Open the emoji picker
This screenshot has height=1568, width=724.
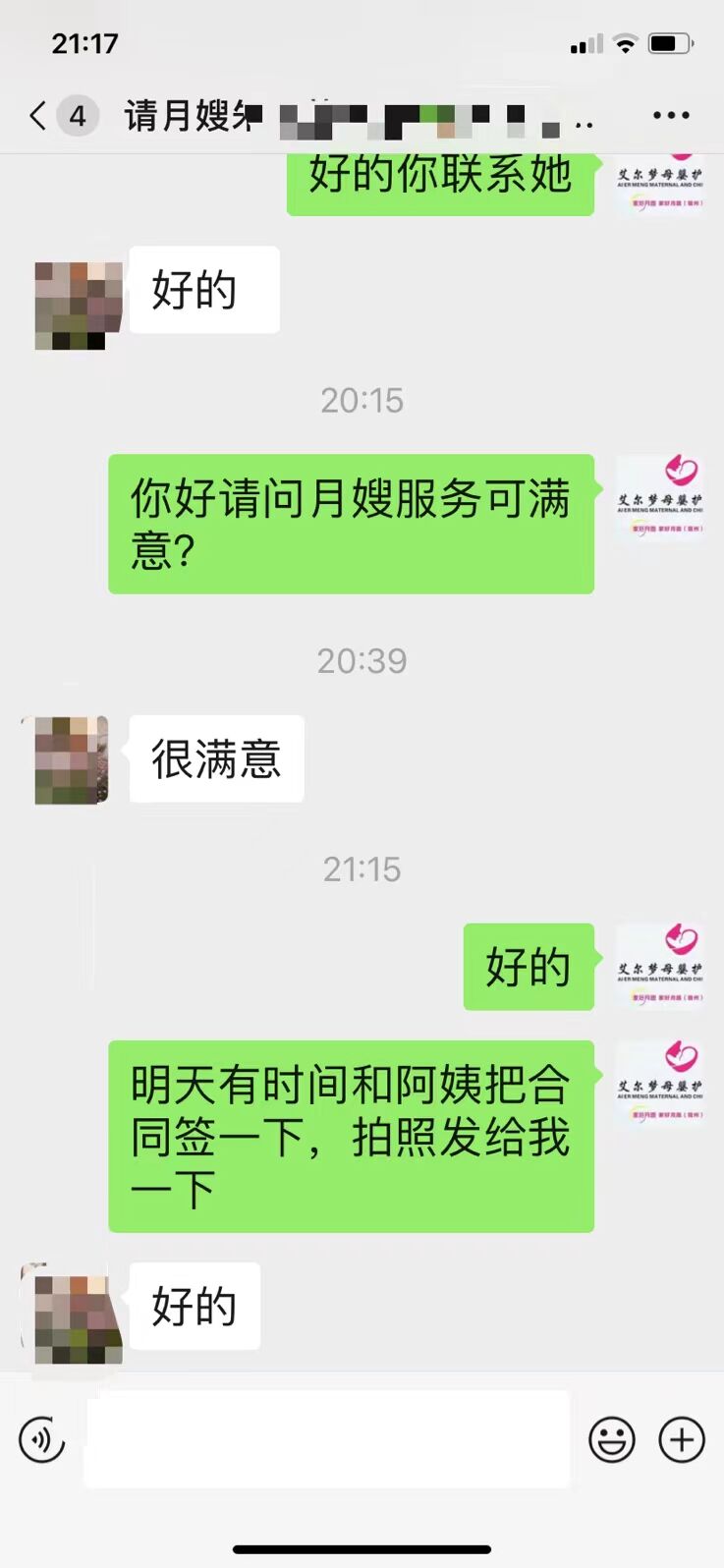click(611, 1440)
